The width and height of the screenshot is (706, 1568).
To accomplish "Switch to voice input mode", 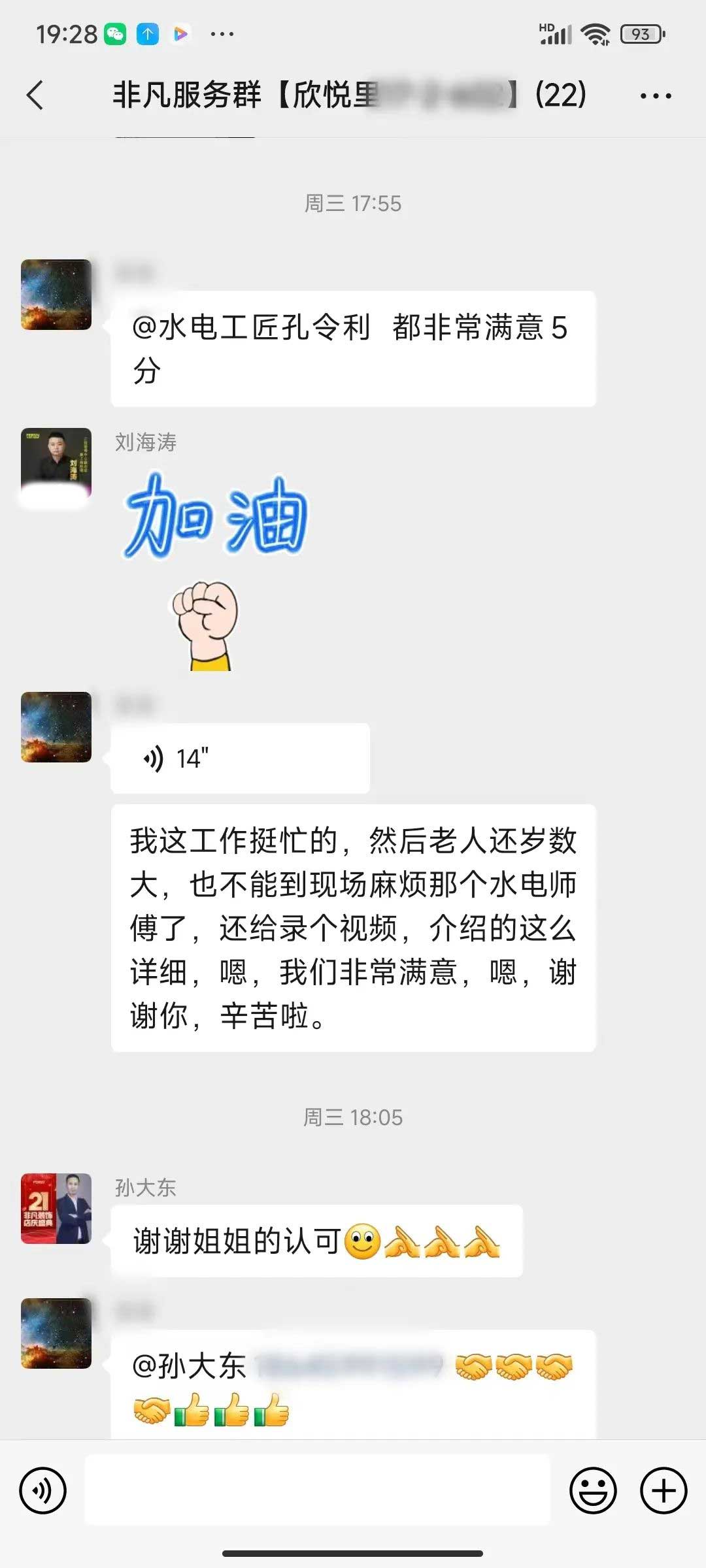I will [x=43, y=1490].
